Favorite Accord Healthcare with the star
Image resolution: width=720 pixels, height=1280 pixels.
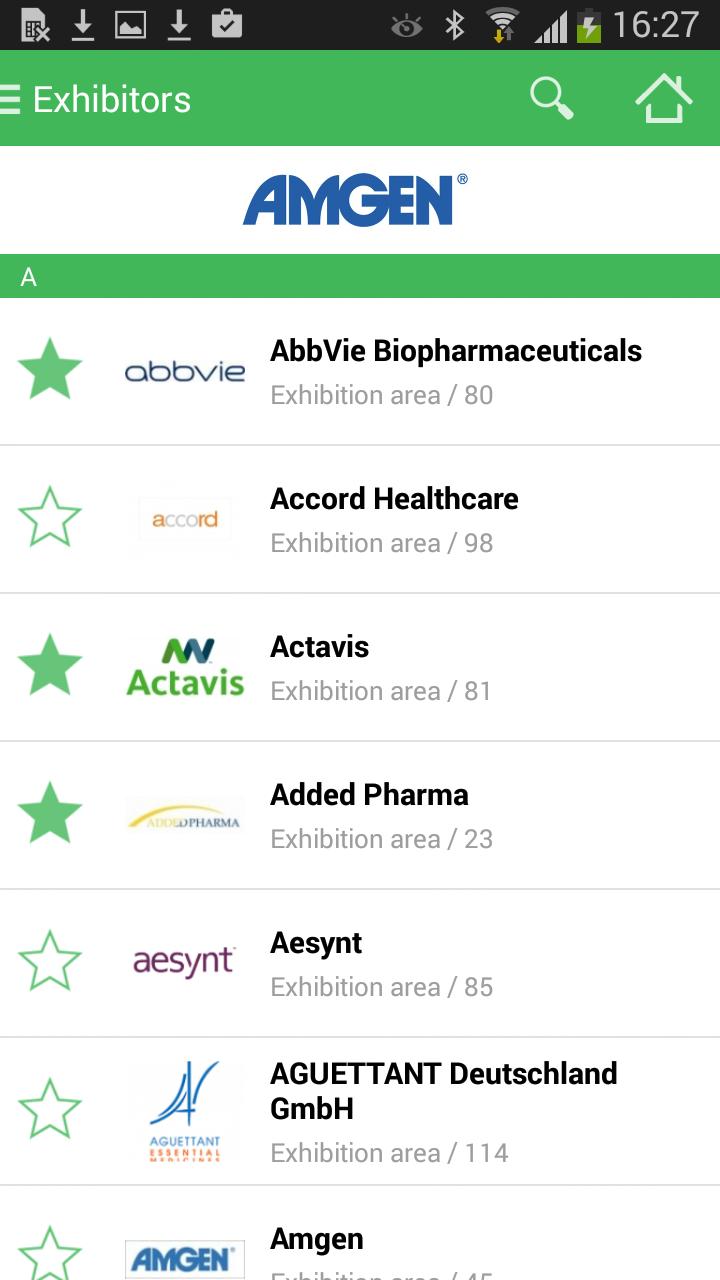[50, 519]
